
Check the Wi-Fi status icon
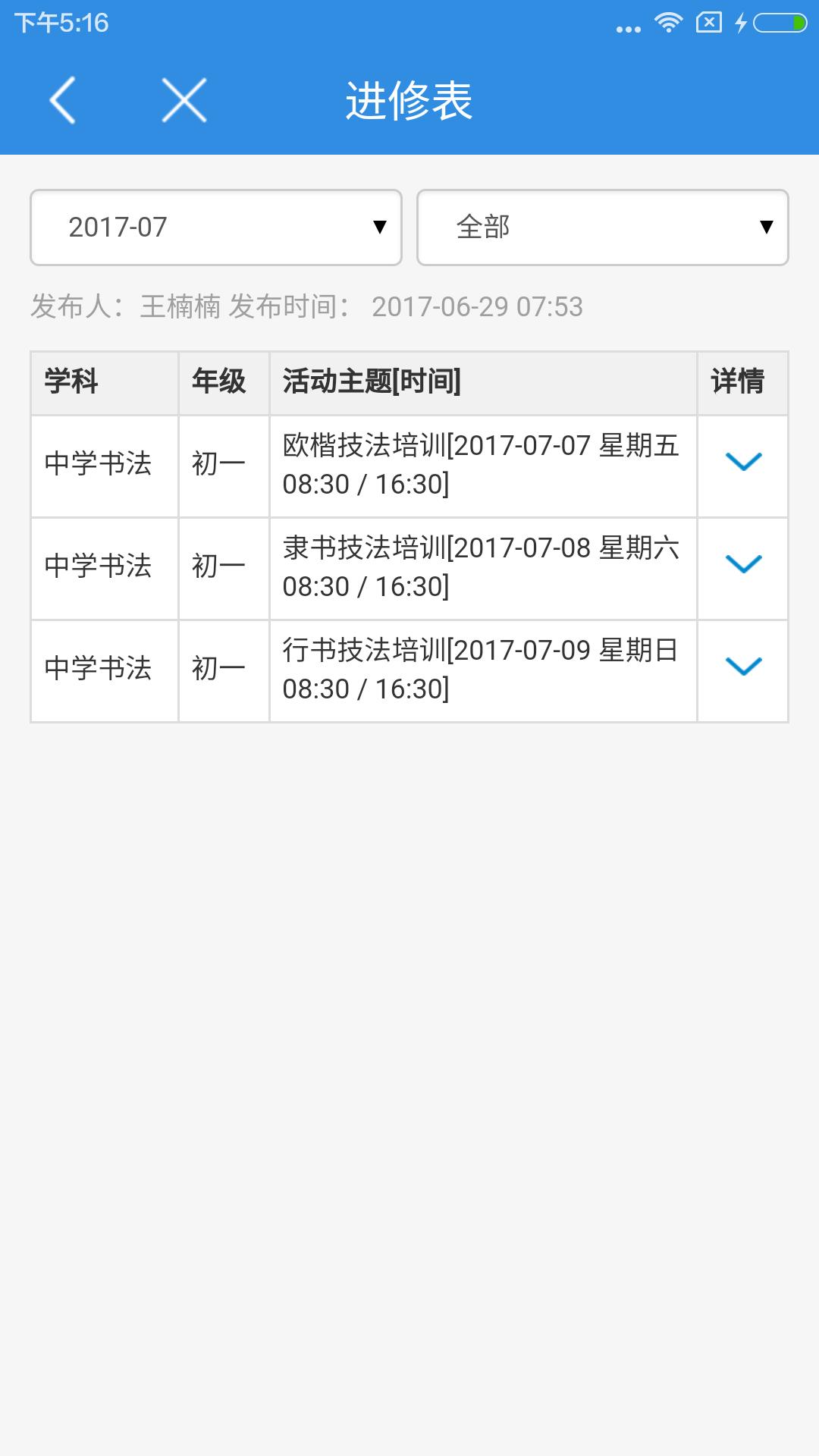click(667, 23)
